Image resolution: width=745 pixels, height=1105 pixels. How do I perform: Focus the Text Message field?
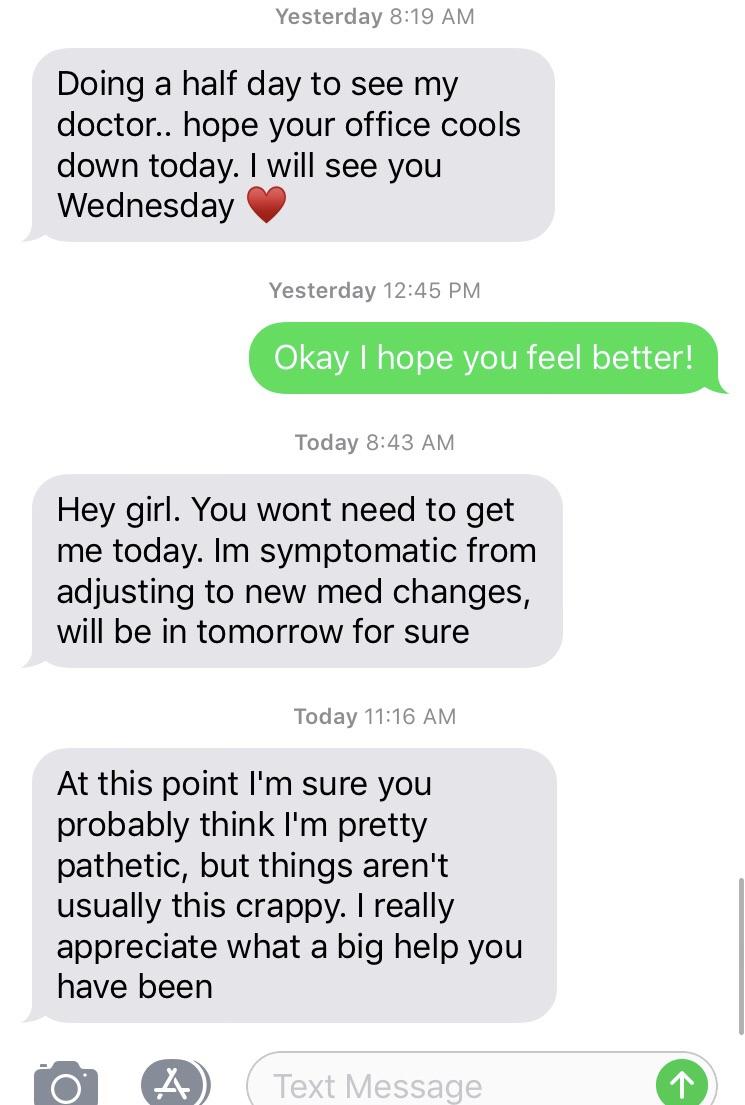click(450, 1085)
